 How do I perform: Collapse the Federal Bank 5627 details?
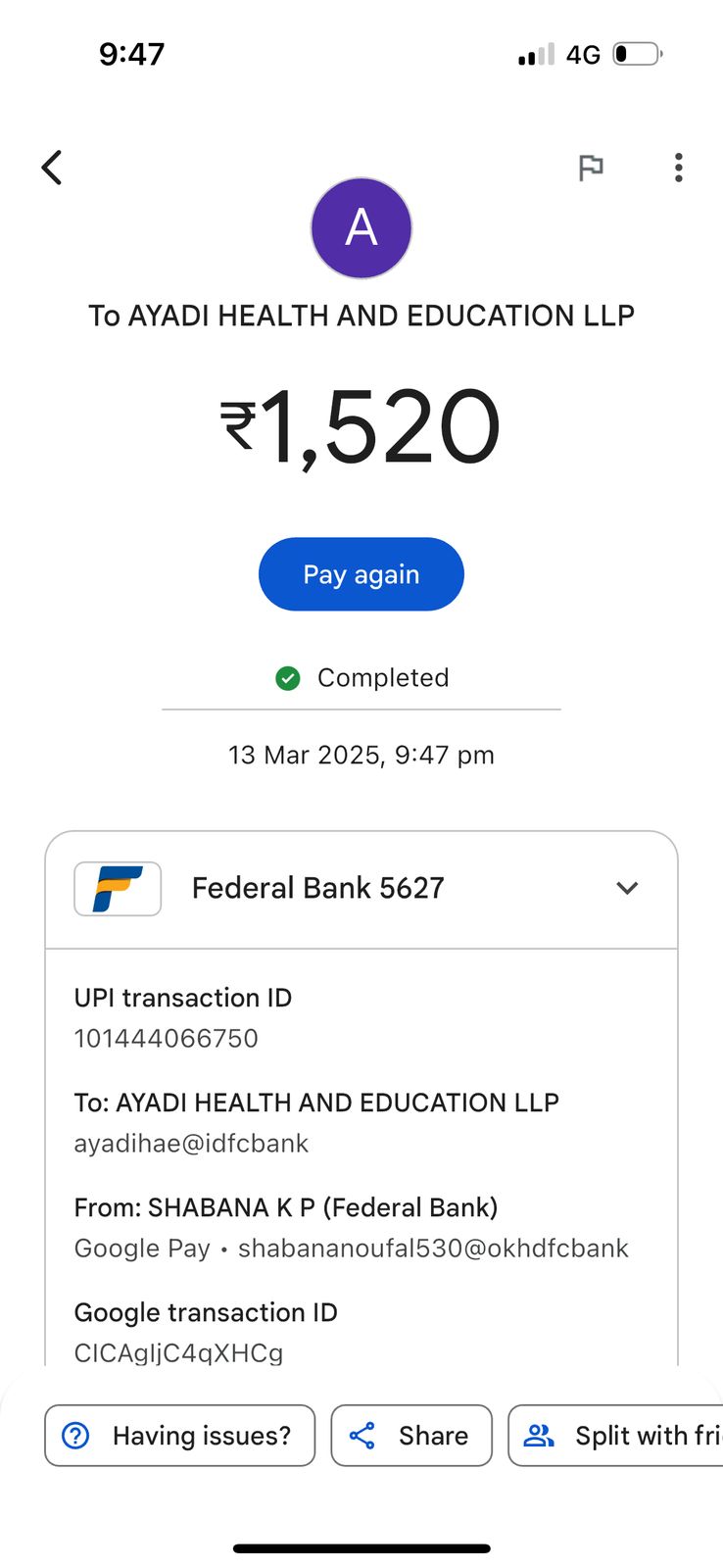[627, 888]
